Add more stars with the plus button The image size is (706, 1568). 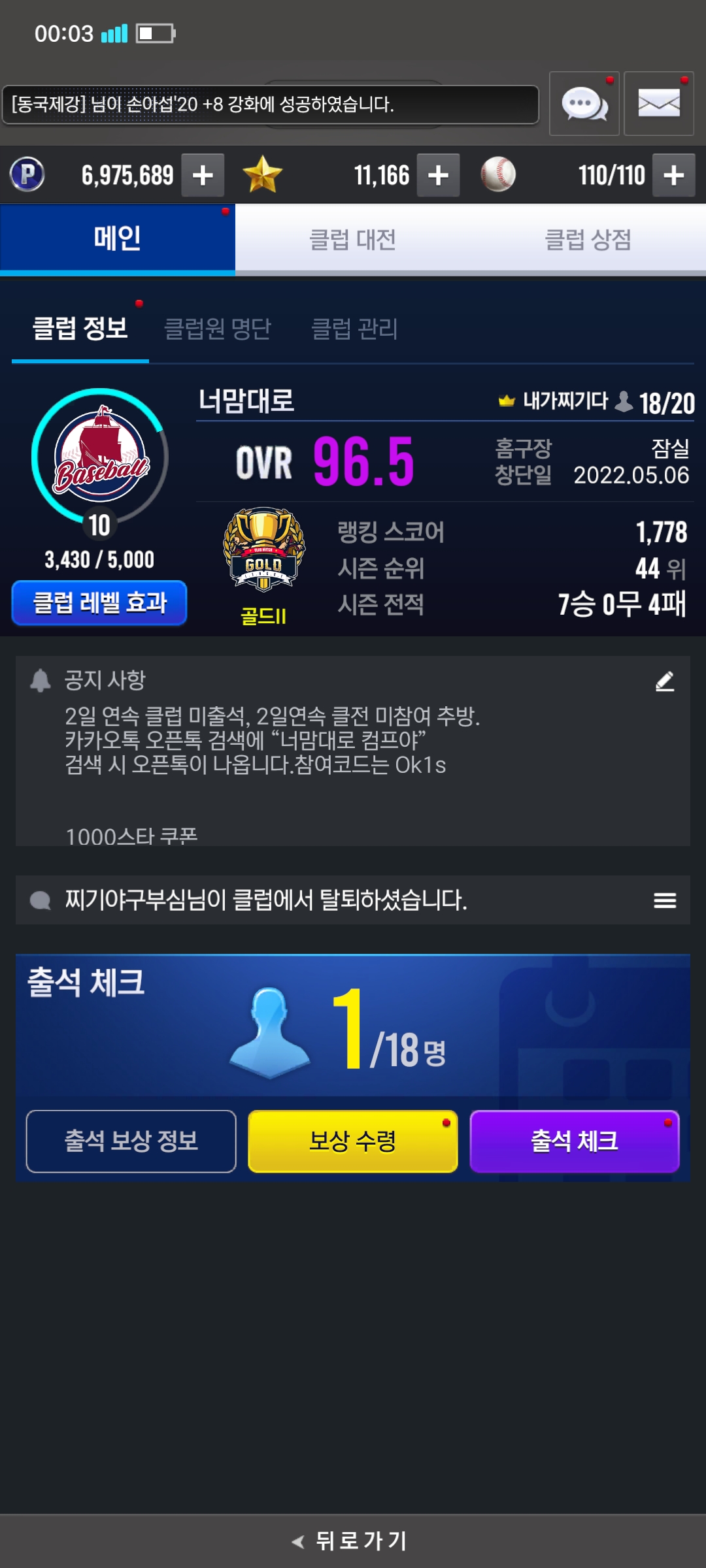coord(438,175)
